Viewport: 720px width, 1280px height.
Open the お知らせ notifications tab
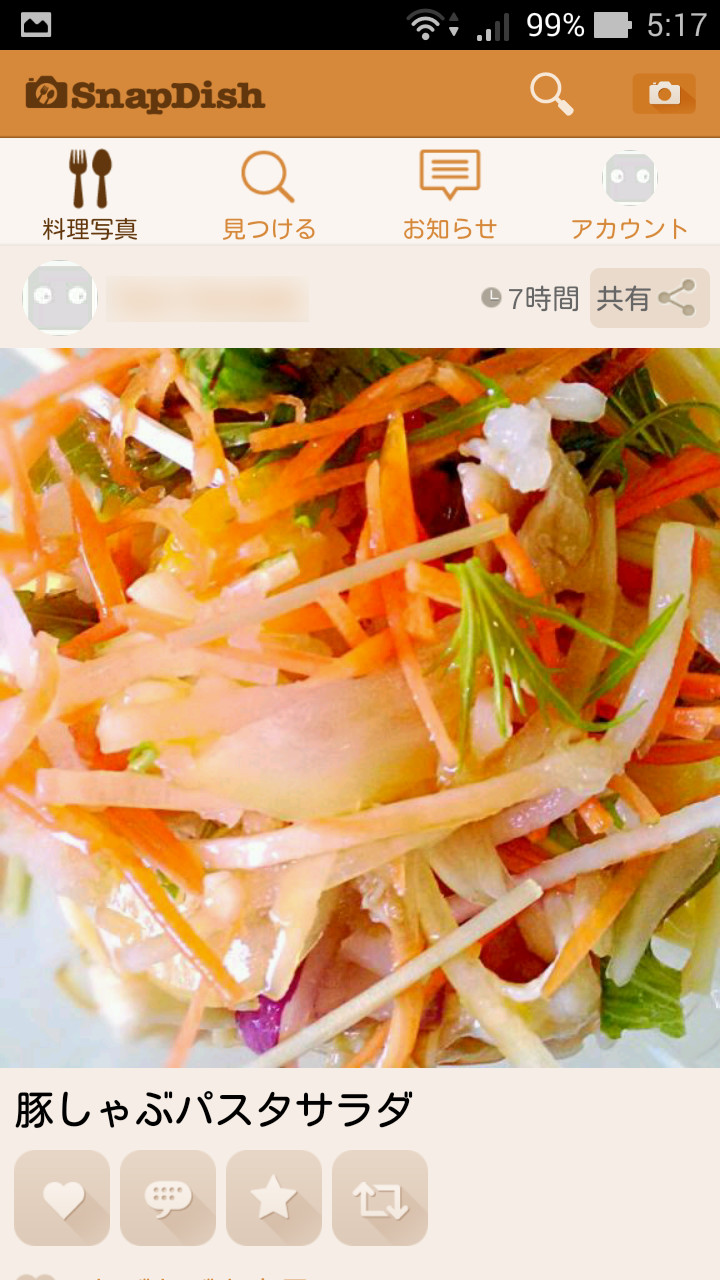(x=448, y=190)
